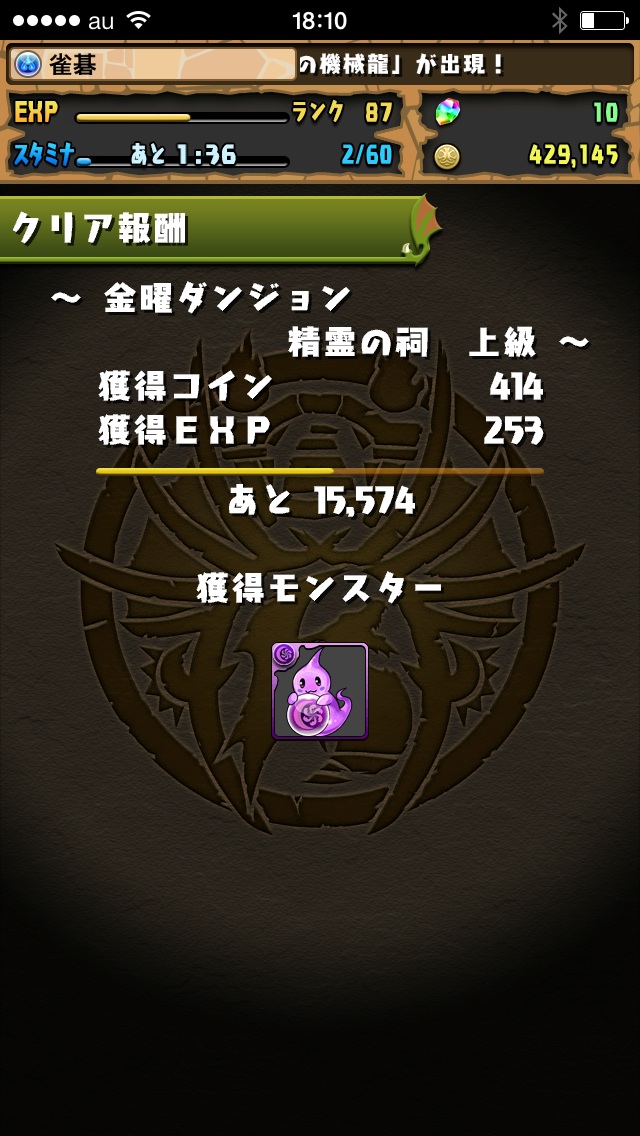Tap the scrolling news ticker banner

(320, 65)
